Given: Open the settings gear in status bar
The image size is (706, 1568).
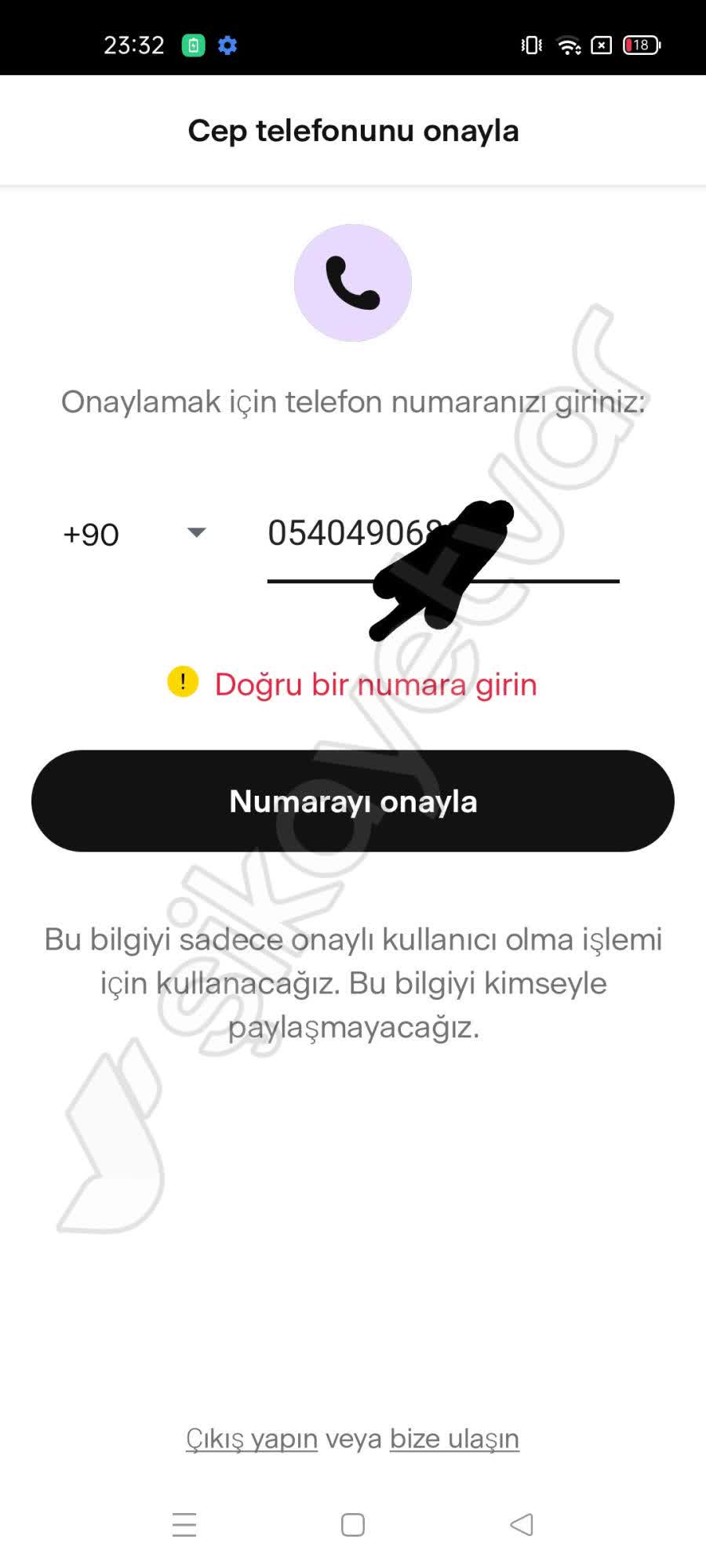Looking at the screenshot, I should point(227,45).
